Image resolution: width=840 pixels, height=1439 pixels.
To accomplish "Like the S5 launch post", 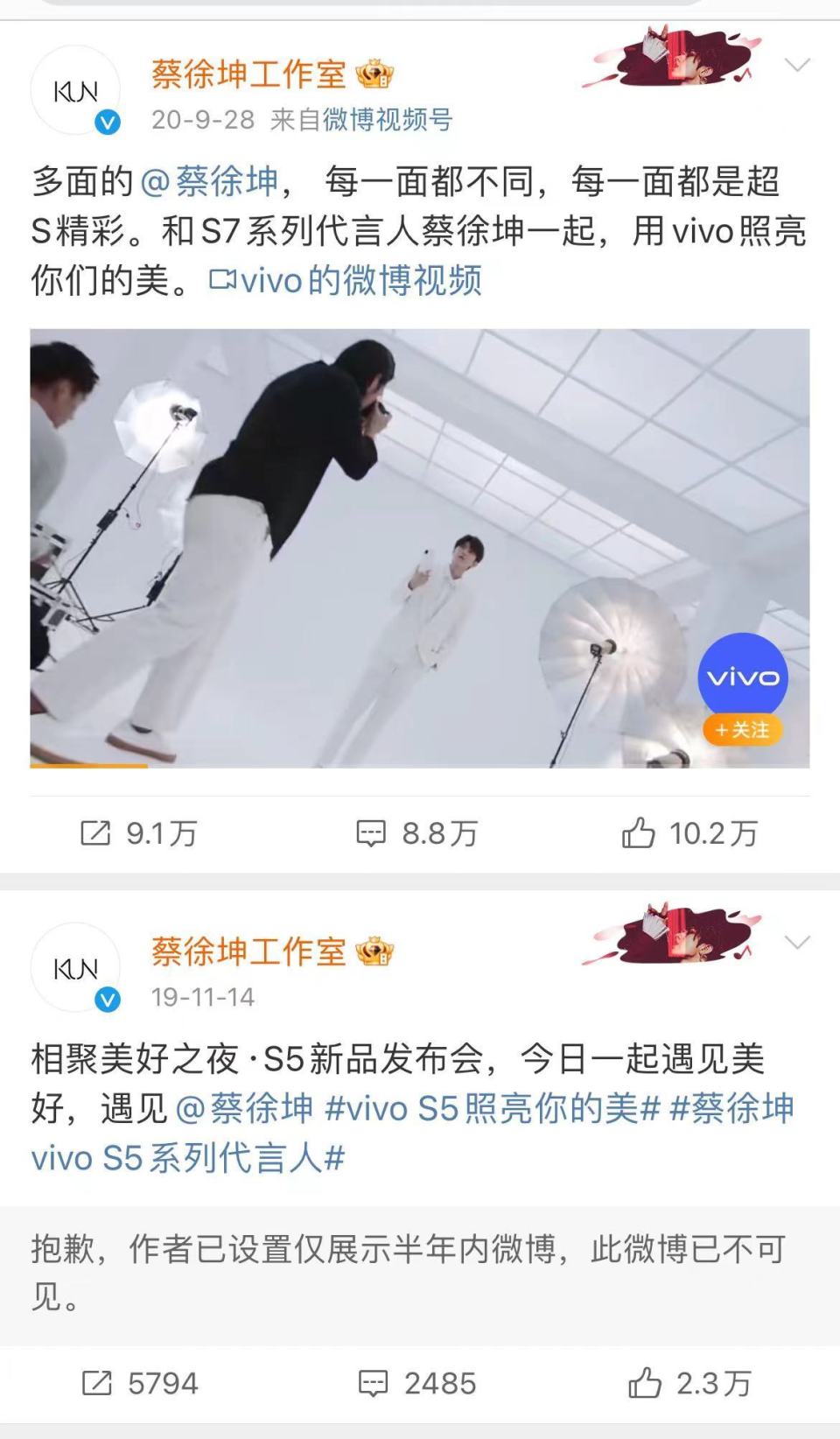I will click(646, 1383).
